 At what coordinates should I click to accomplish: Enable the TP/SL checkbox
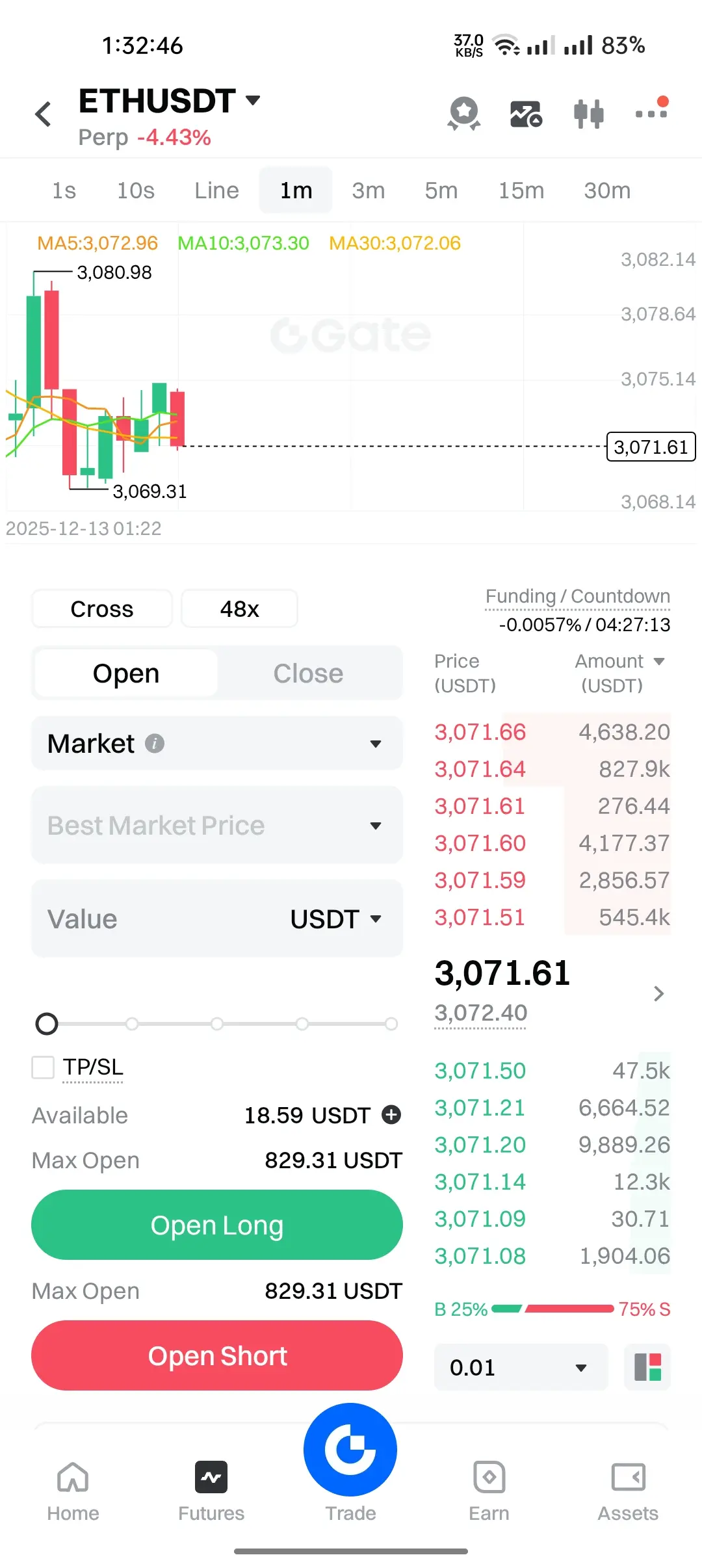(44, 1067)
